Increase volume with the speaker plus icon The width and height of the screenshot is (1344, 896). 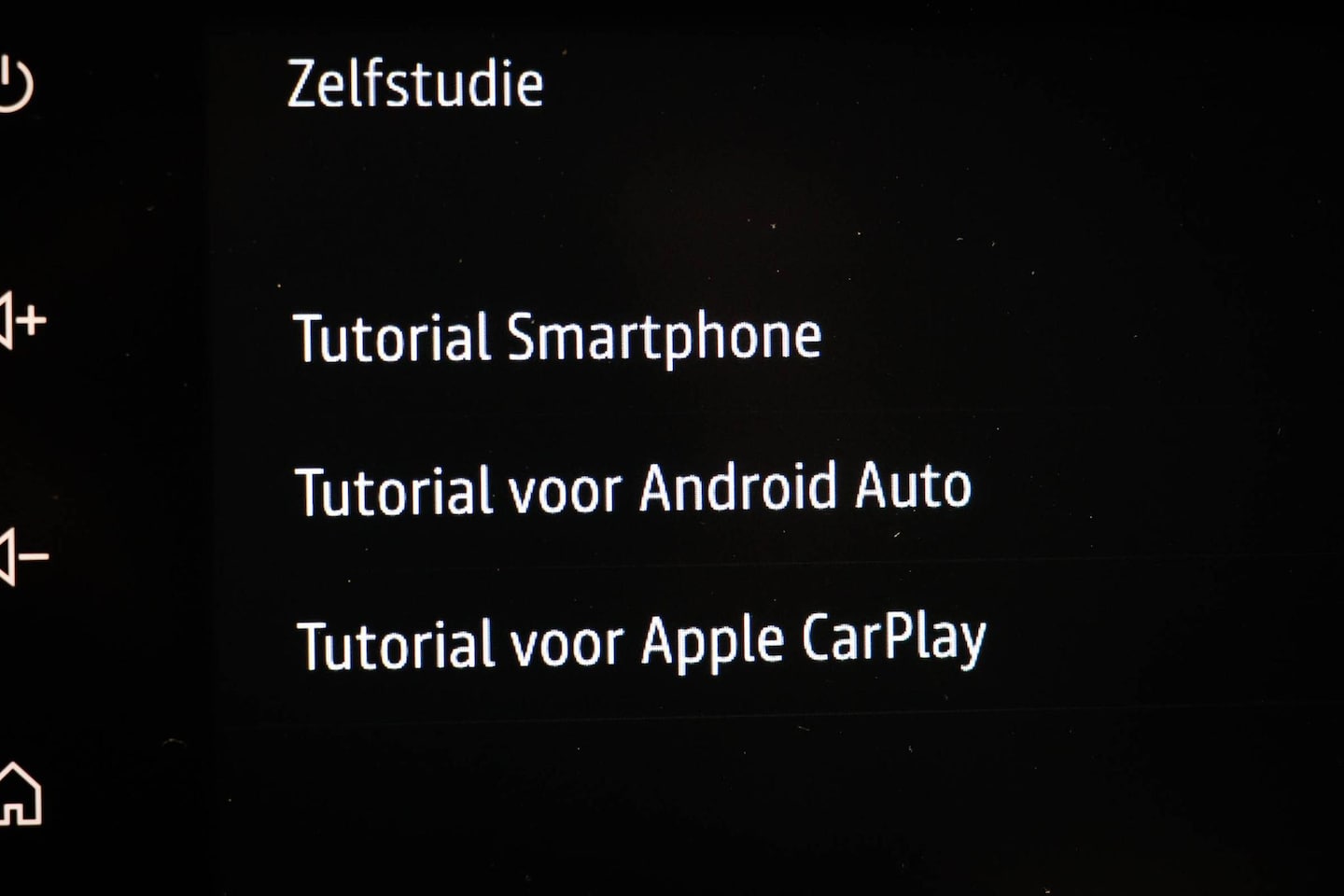[21, 320]
